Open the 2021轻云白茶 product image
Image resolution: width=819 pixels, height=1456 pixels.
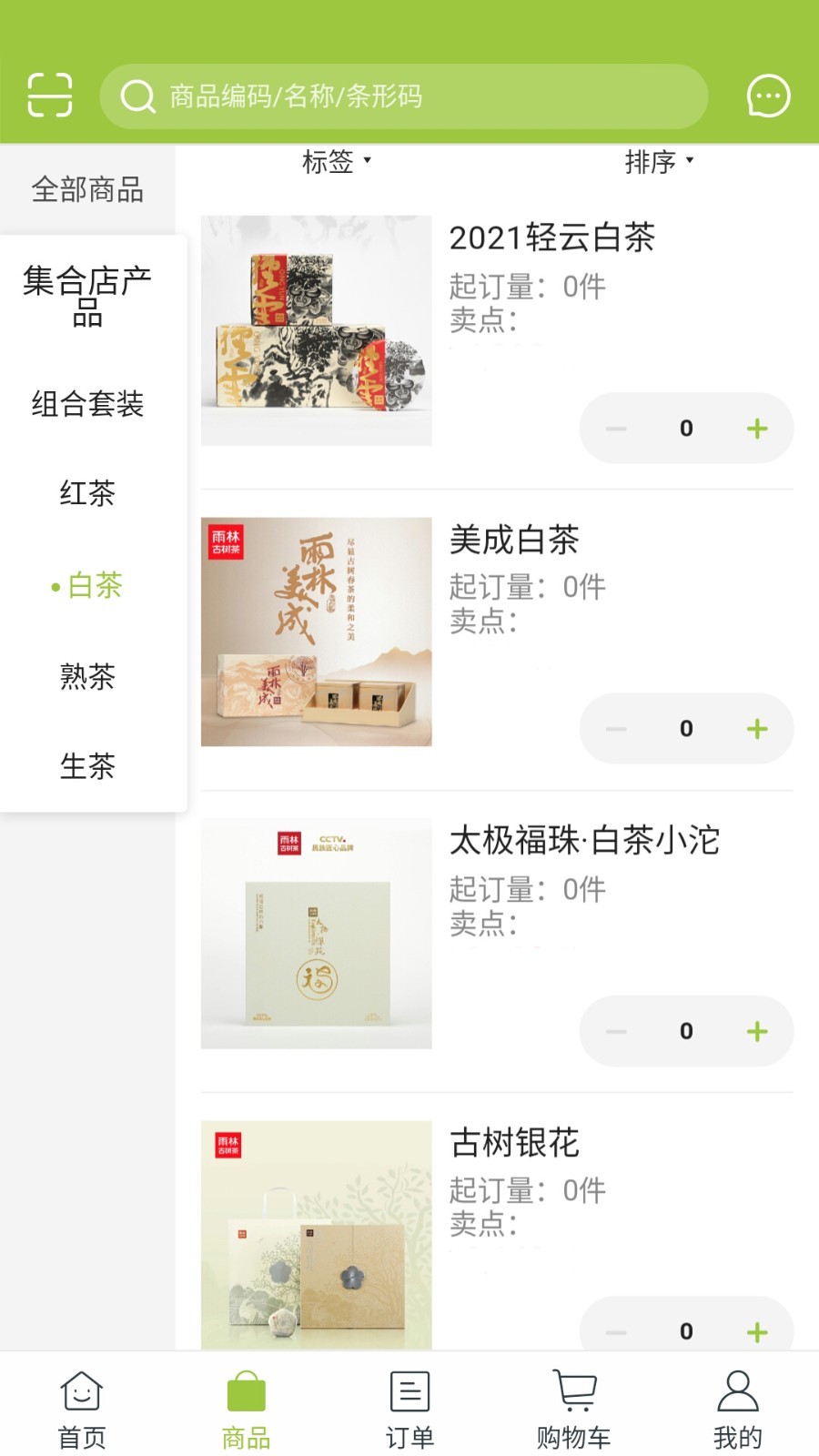click(x=316, y=330)
